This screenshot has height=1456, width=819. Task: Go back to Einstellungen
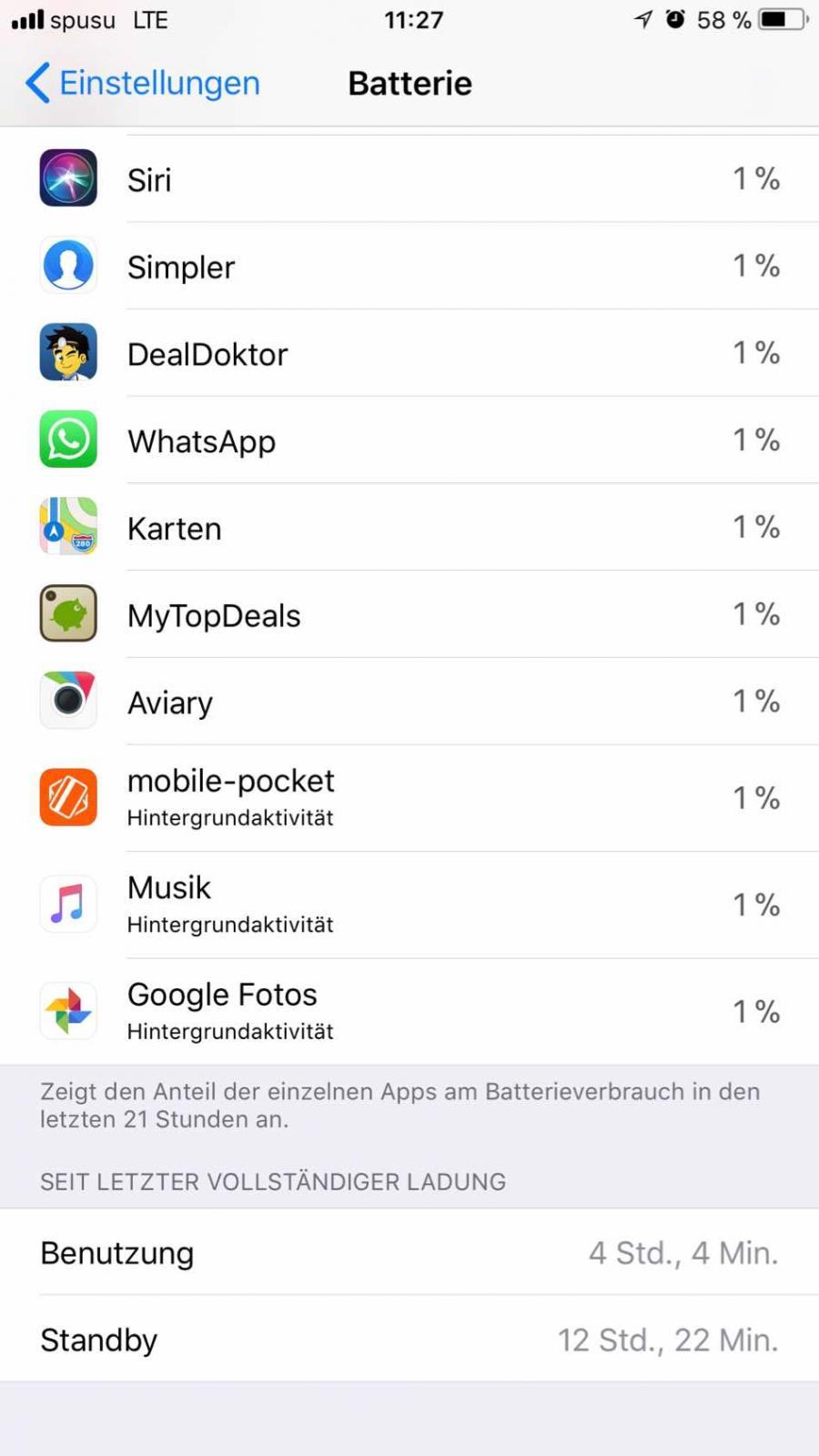pos(144,83)
